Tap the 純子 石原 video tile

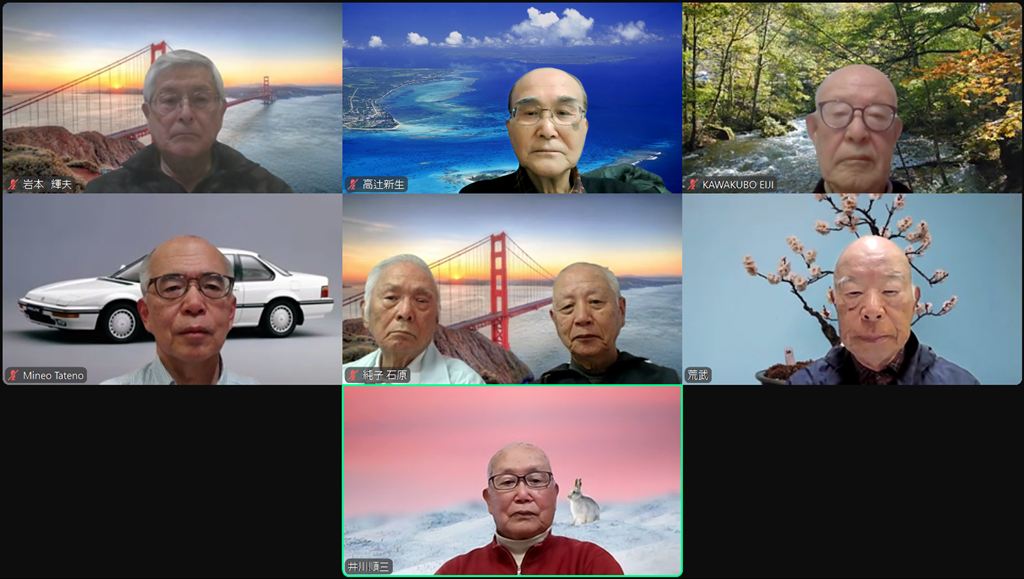pyautogui.click(x=512, y=289)
